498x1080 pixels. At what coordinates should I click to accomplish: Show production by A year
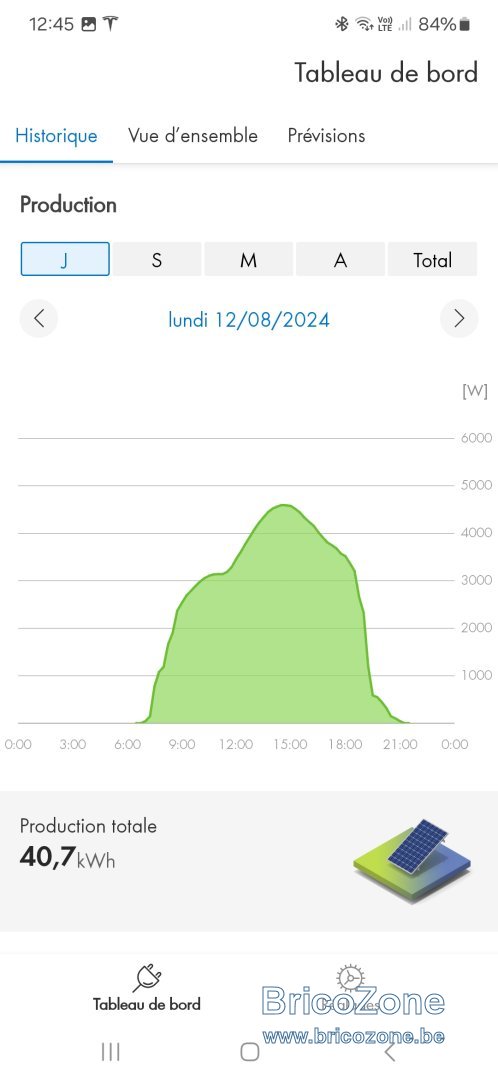(x=340, y=259)
